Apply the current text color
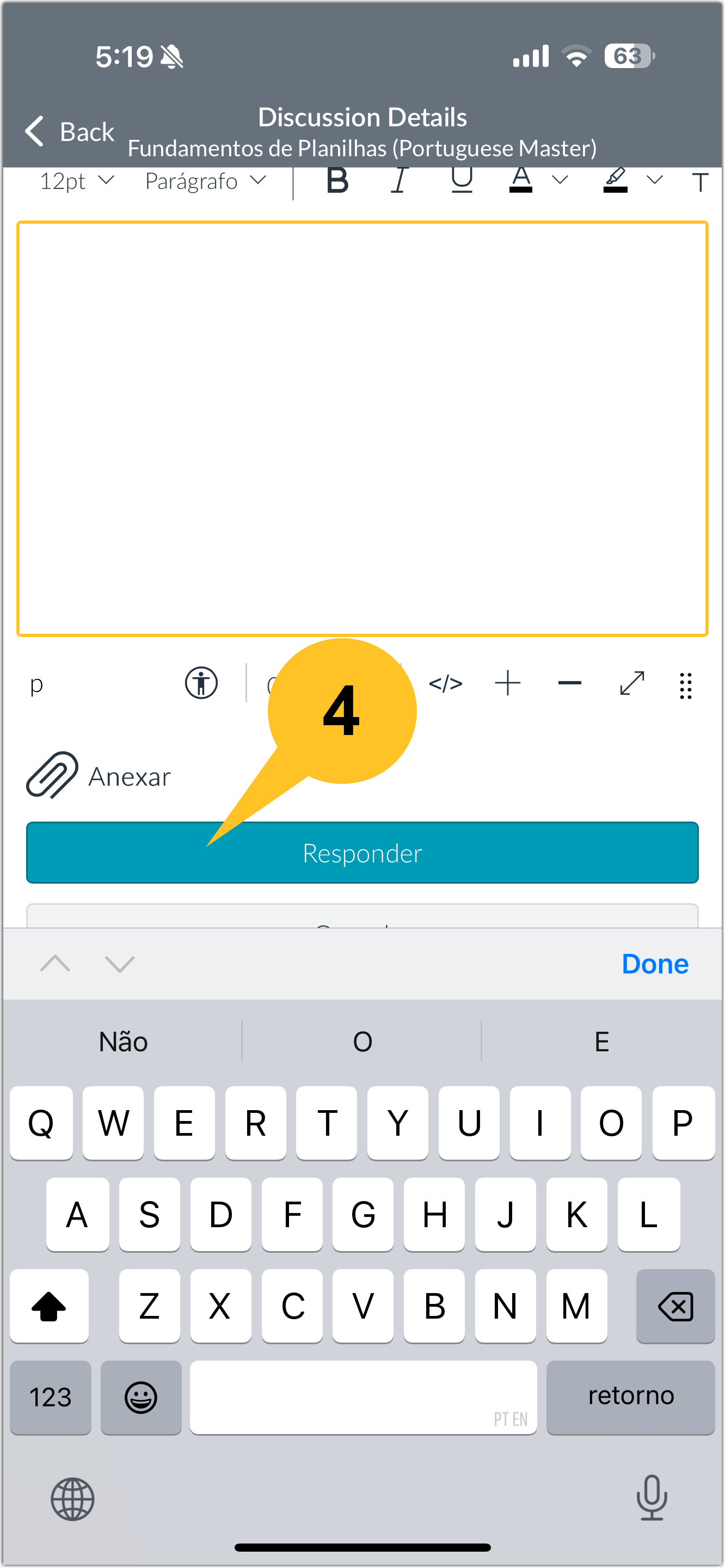This screenshot has height=1568, width=725. [x=521, y=181]
